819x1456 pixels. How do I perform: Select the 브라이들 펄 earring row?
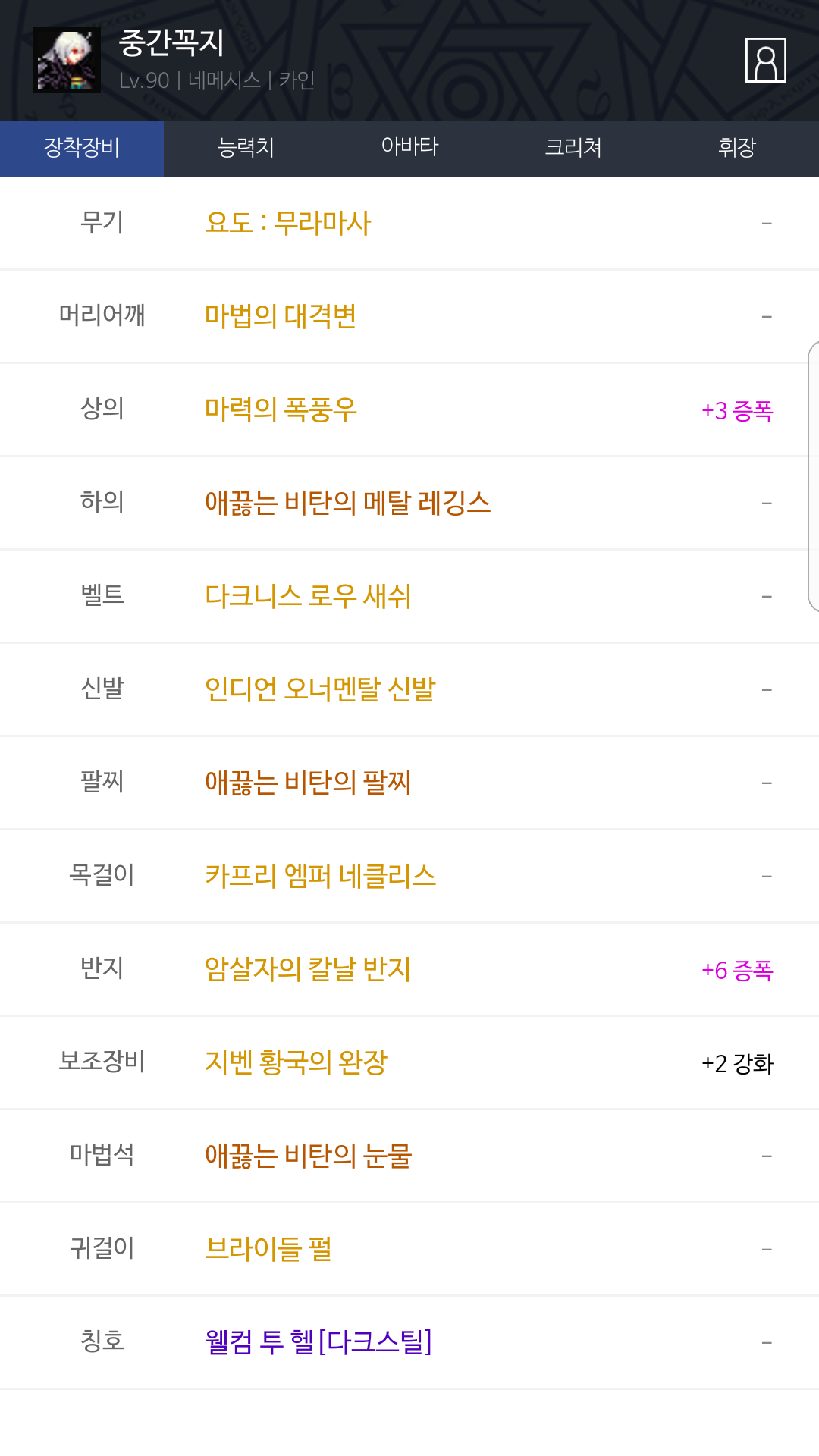[x=409, y=1249]
